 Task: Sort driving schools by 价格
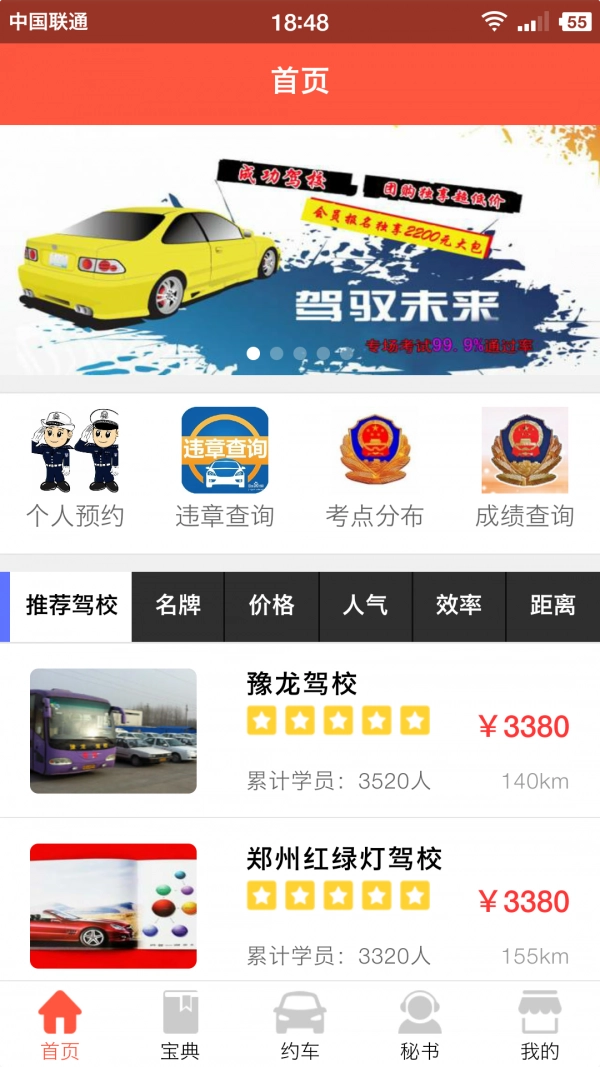271,606
